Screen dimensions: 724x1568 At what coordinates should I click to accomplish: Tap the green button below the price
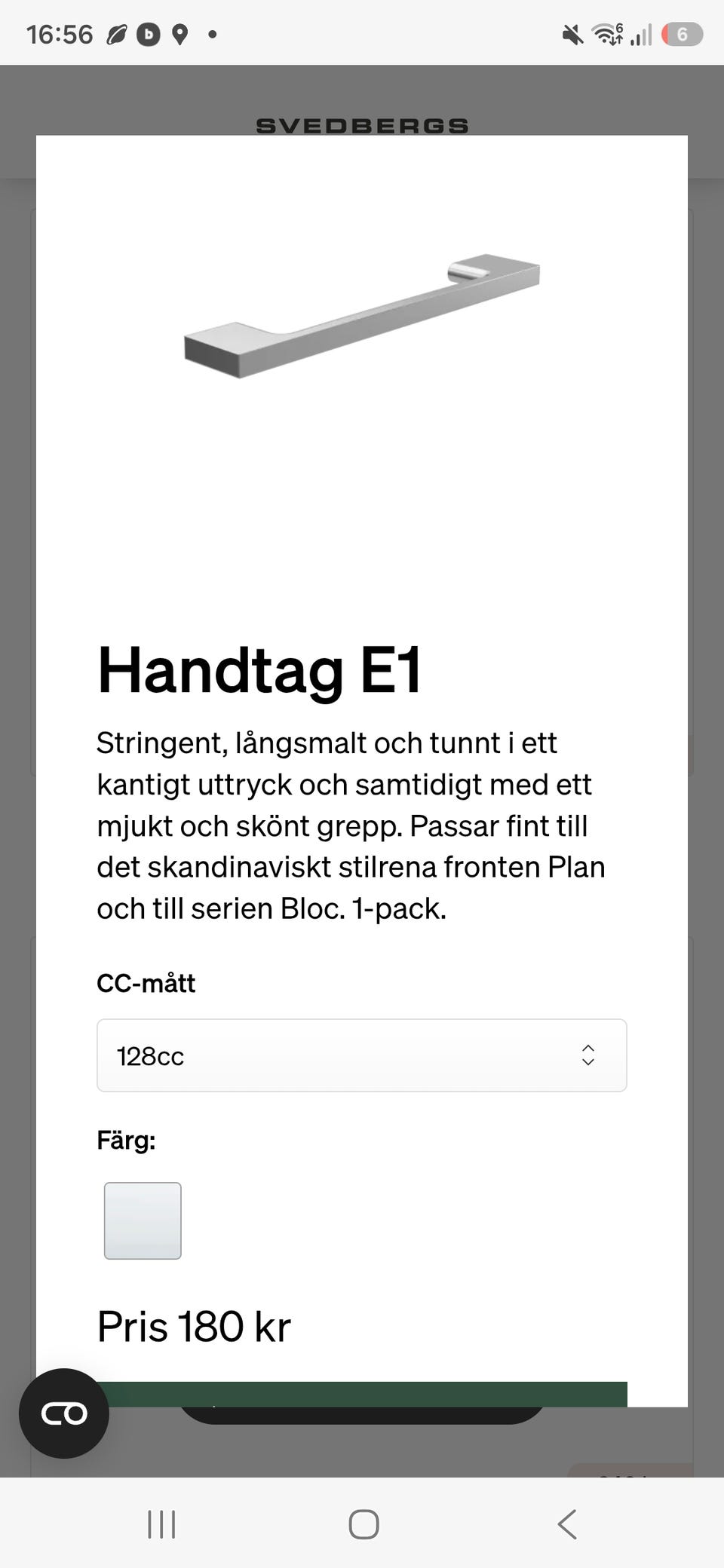[x=362, y=1394]
